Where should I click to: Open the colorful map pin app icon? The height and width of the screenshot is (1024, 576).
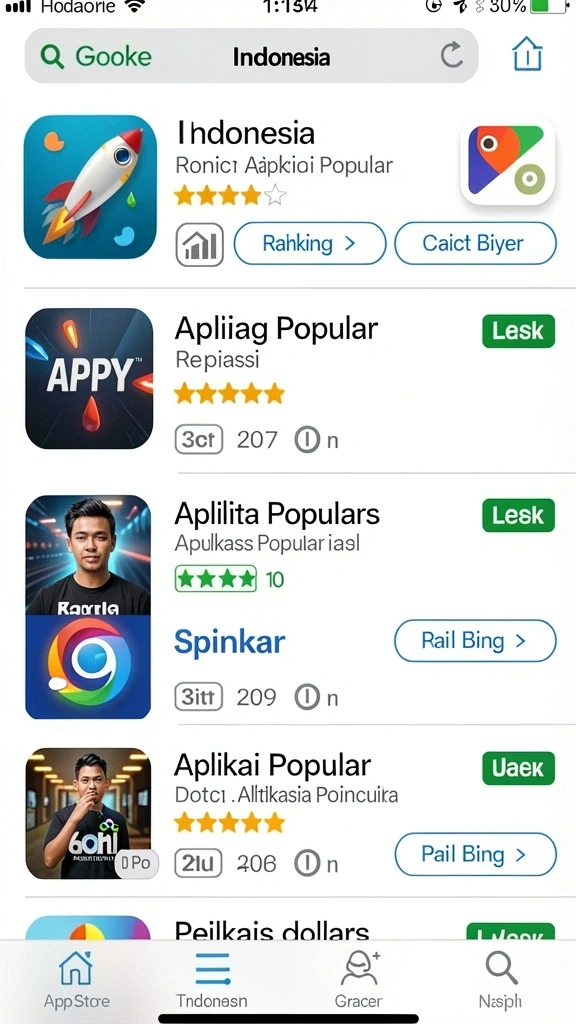(x=507, y=161)
